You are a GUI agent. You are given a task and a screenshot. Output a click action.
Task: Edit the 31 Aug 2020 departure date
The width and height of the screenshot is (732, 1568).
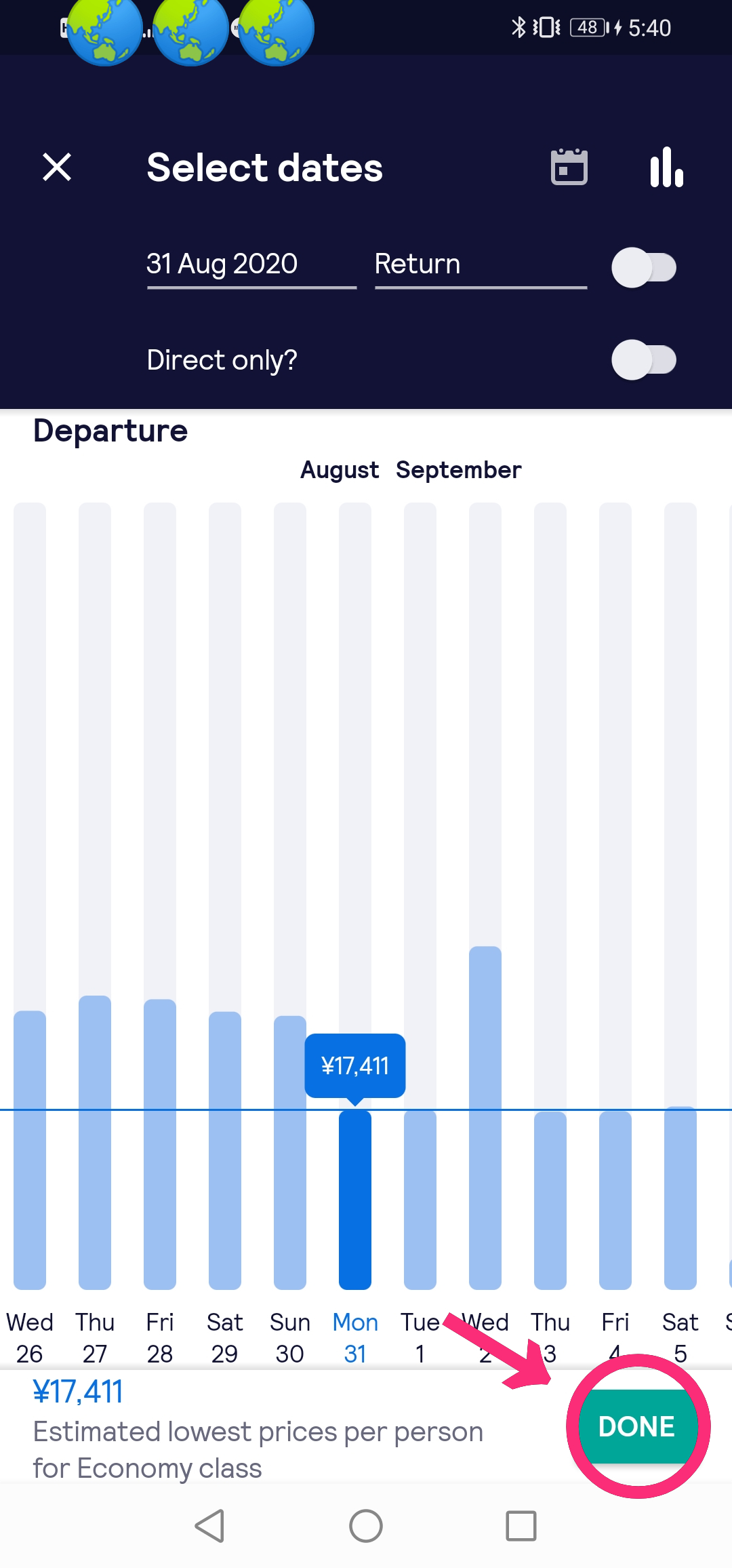click(x=251, y=264)
